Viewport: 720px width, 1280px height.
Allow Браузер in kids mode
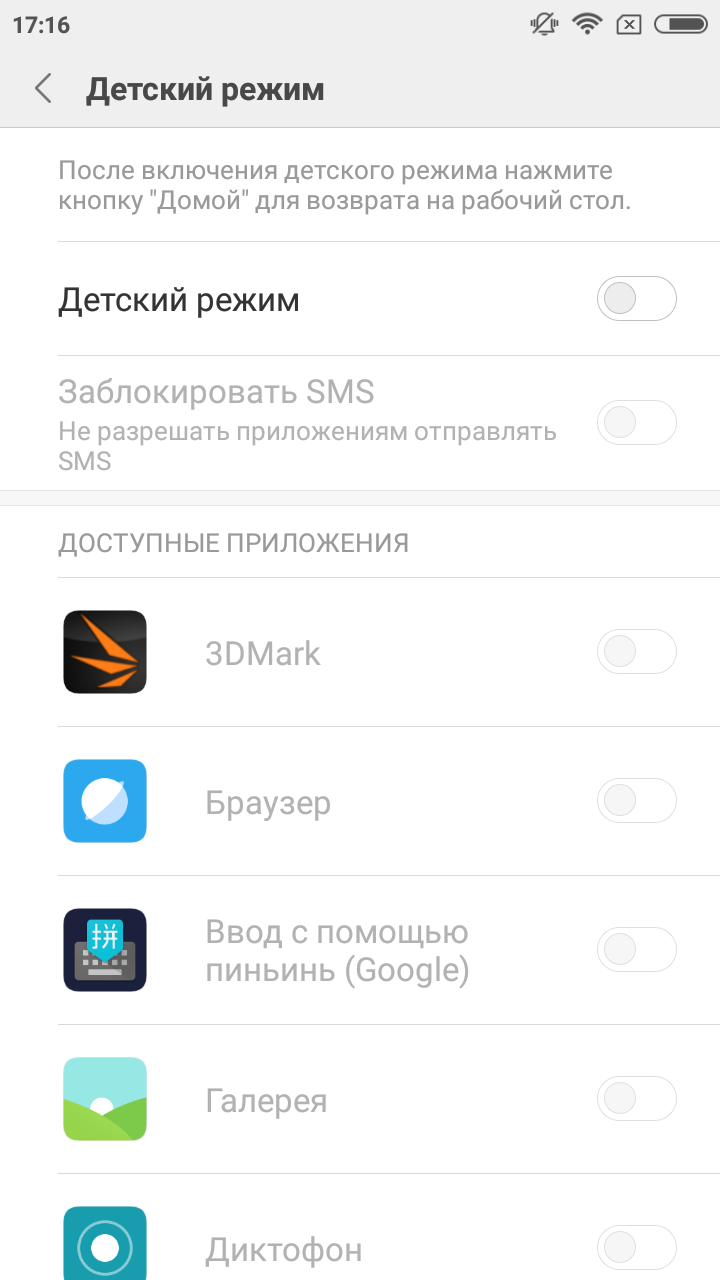pyautogui.click(x=637, y=801)
